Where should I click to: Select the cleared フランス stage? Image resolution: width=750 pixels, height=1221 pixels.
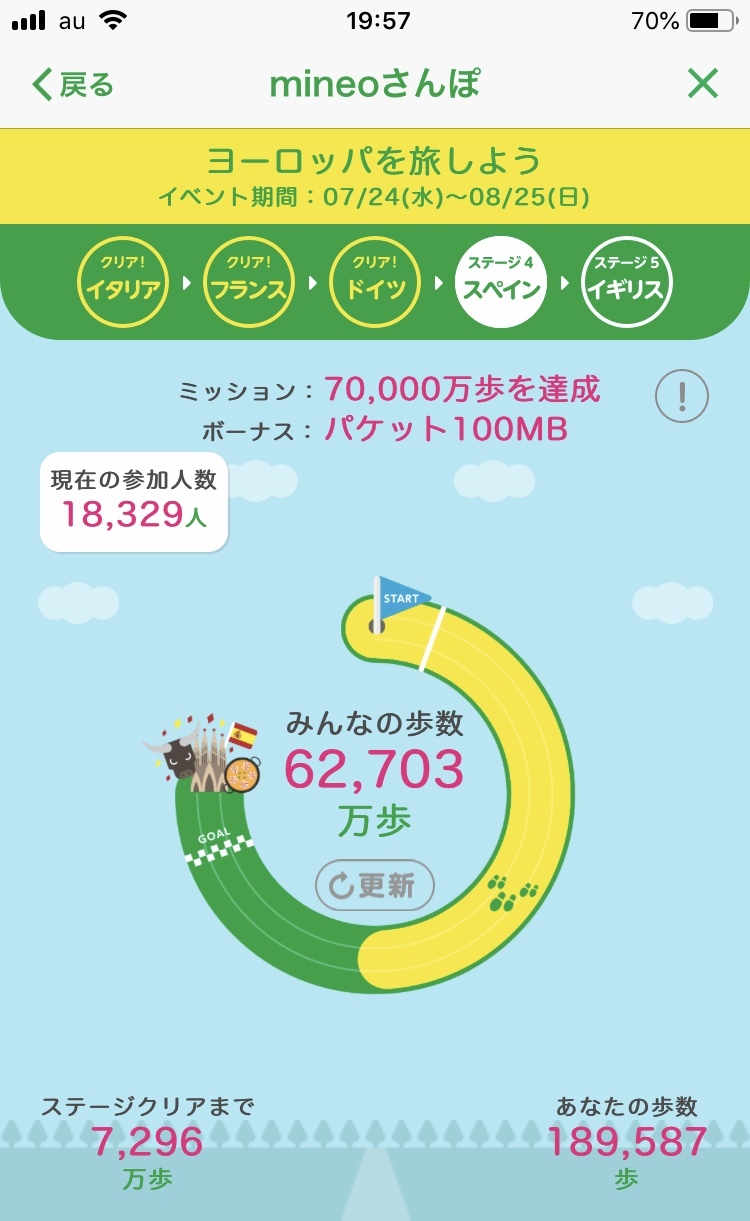click(249, 282)
